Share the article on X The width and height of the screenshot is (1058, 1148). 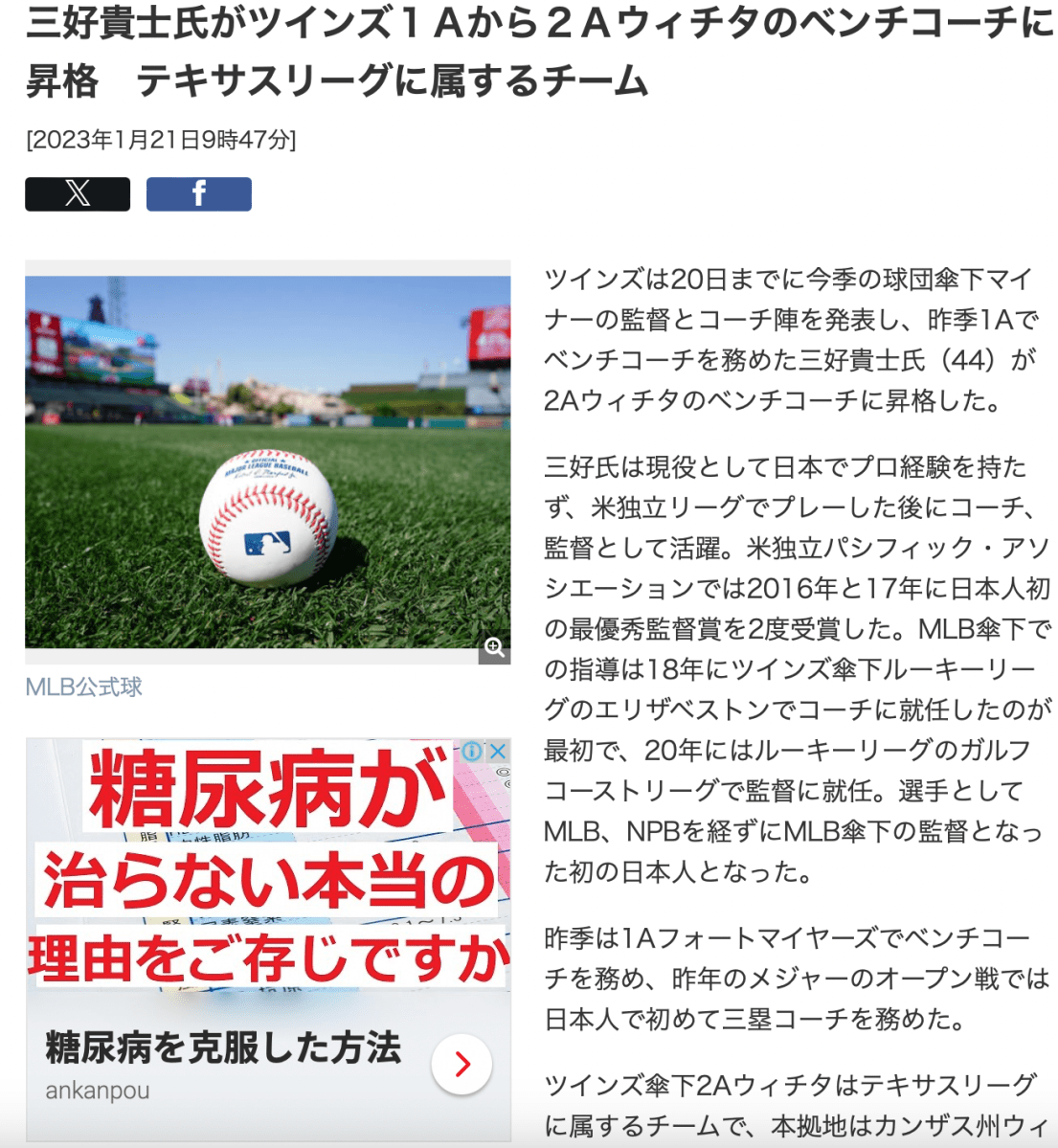(78, 194)
